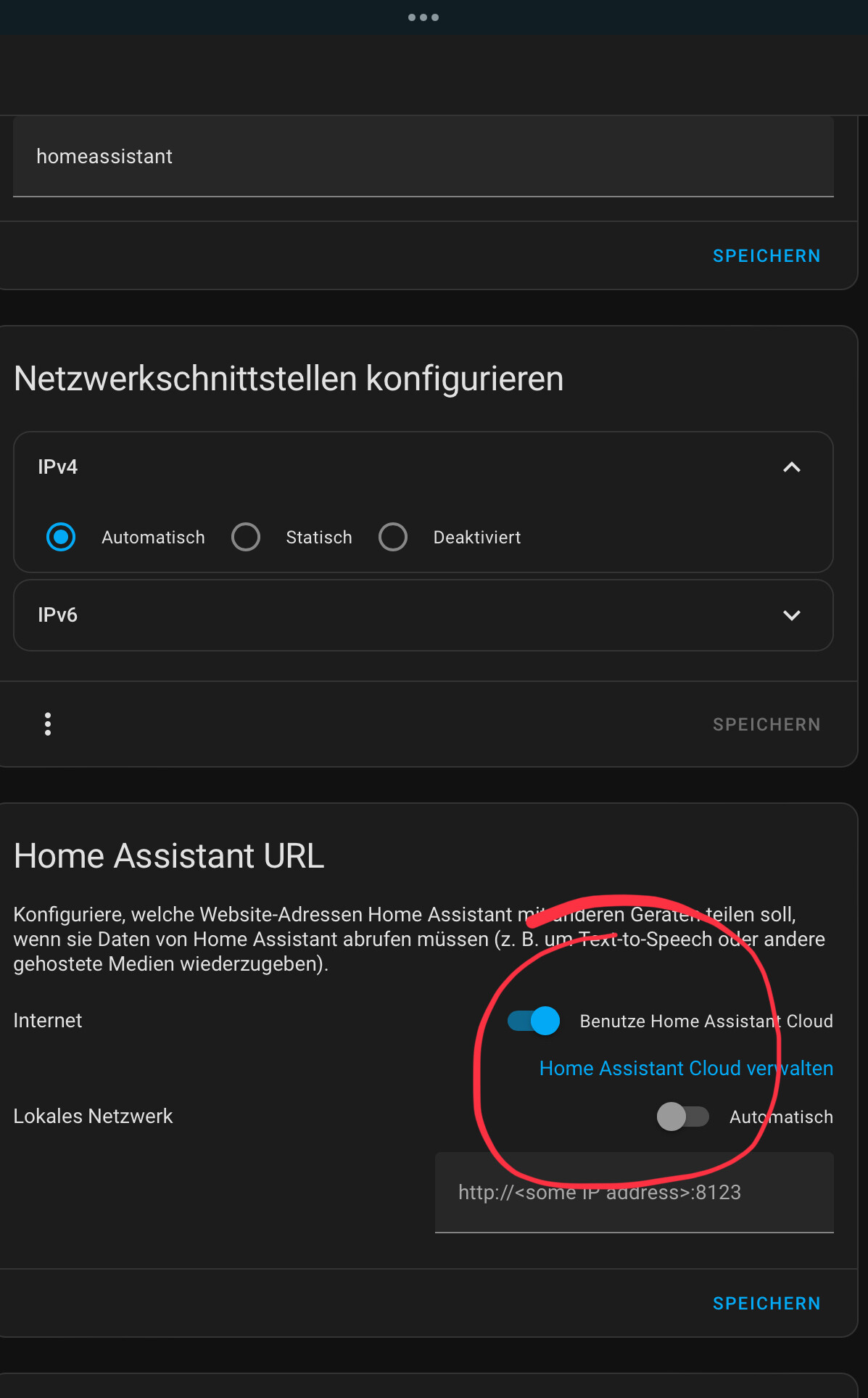Save the hostname with the top SPEICHERN button
The width and height of the screenshot is (868, 1398).
(766, 256)
